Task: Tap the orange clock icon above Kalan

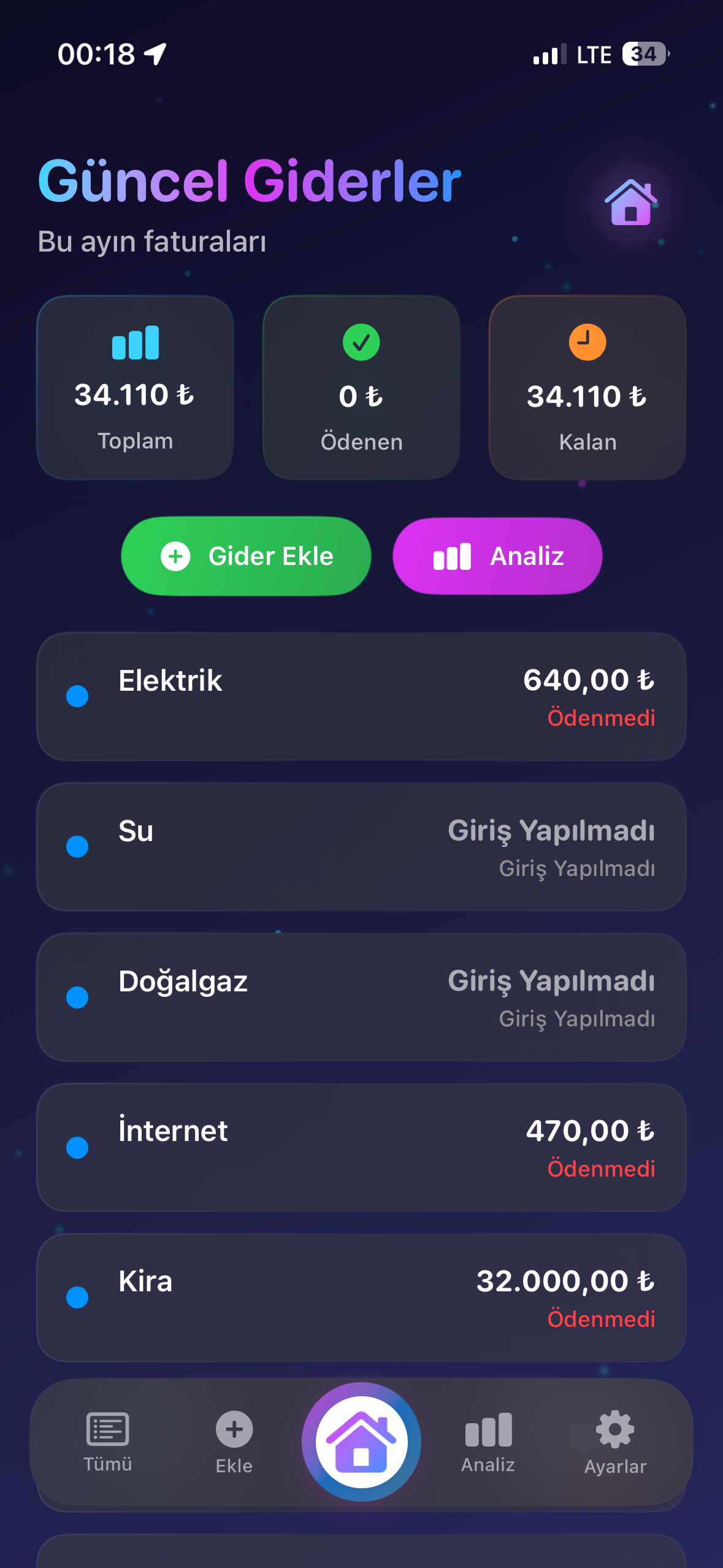Action: tap(587, 342)
